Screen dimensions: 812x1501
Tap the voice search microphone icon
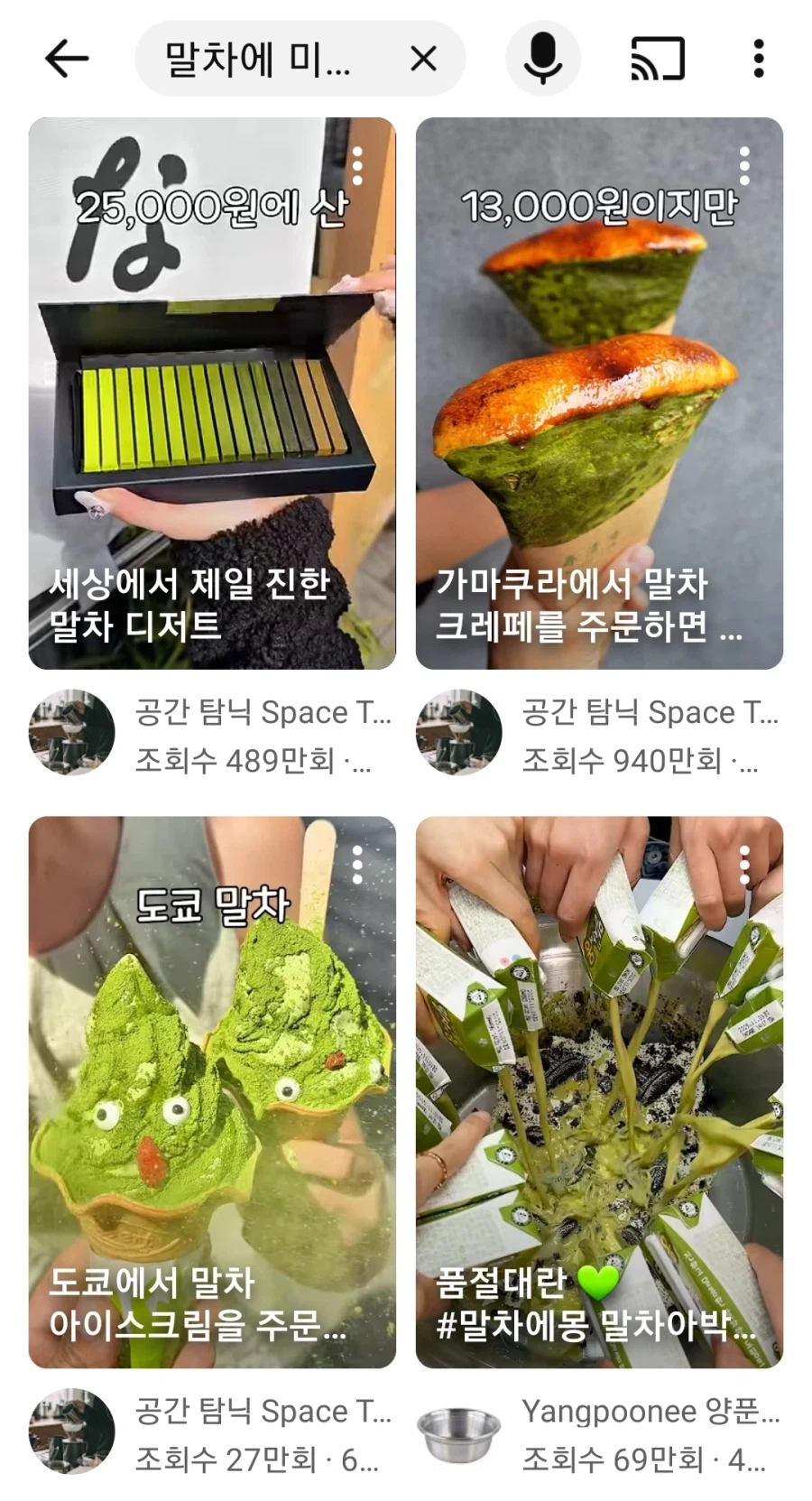coord(542,57)
